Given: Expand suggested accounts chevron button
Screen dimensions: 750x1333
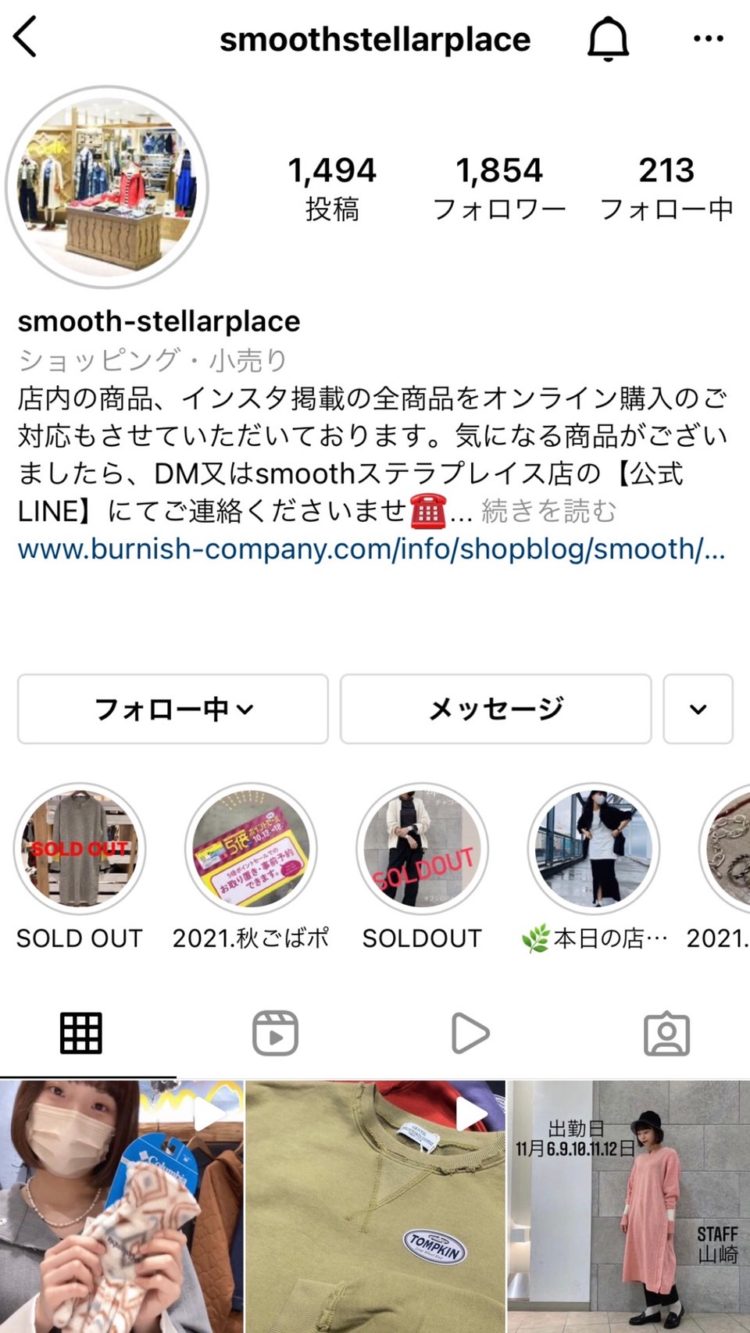Looking at the screenshot, I should click(698, 709).
